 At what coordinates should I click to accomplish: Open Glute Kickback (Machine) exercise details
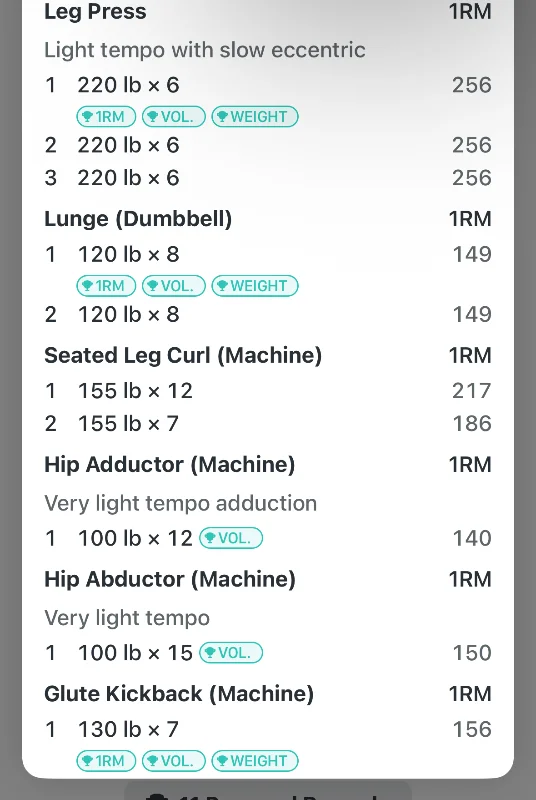(x=179, y=694)
